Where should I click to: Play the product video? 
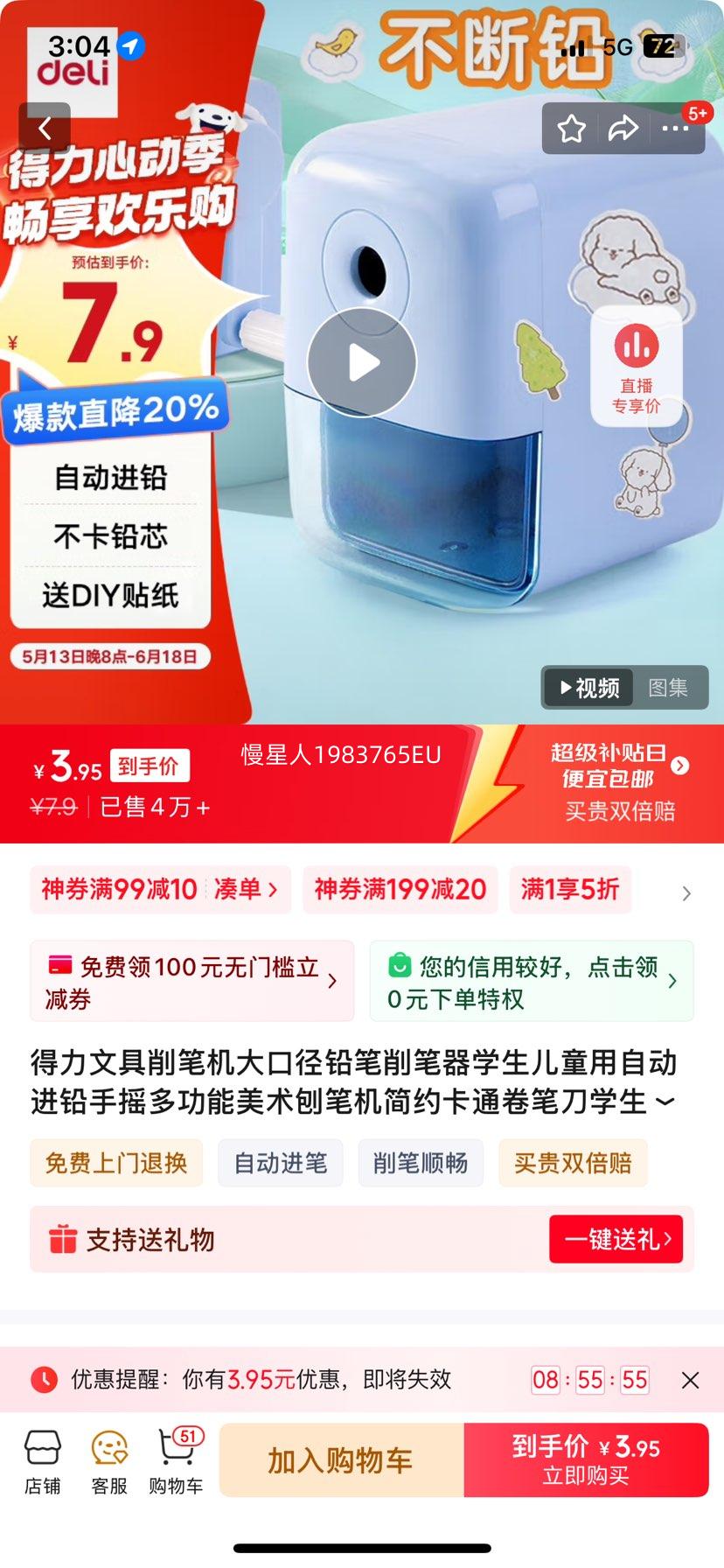pos(362,362)
